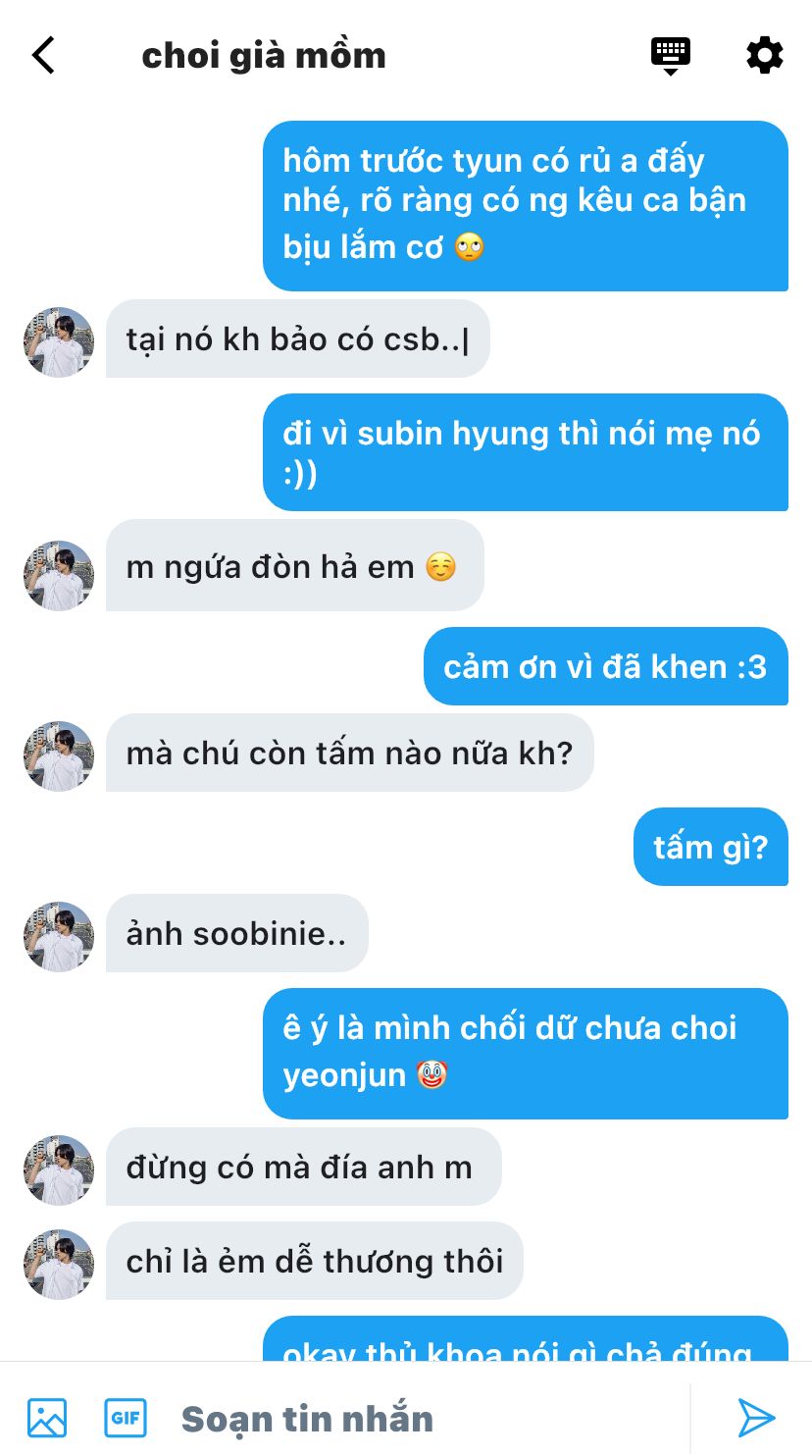Open chat settings gear
The width and height of the screenshot is (812, 1456).
click(x=764, y=55)
